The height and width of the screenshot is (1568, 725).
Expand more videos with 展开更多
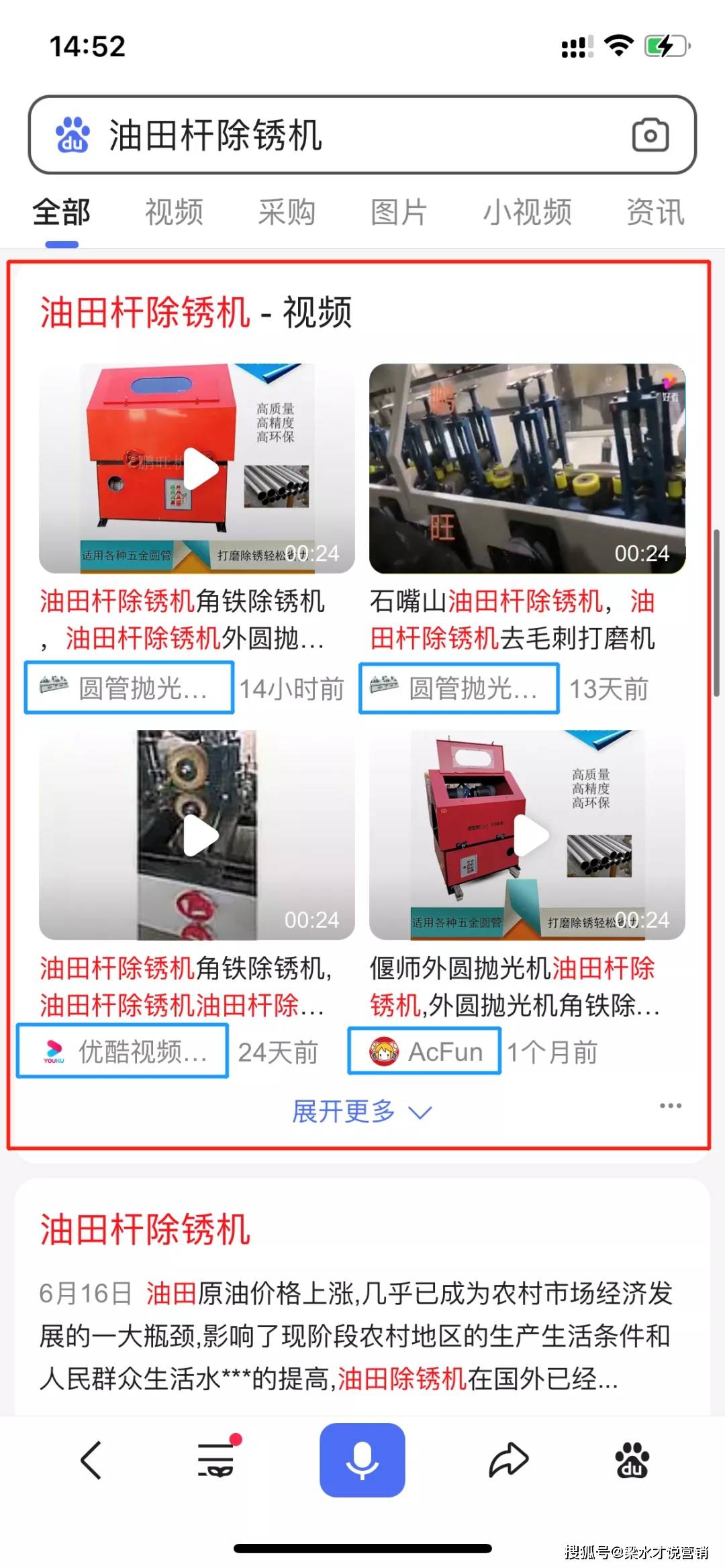coord(361,1112)
